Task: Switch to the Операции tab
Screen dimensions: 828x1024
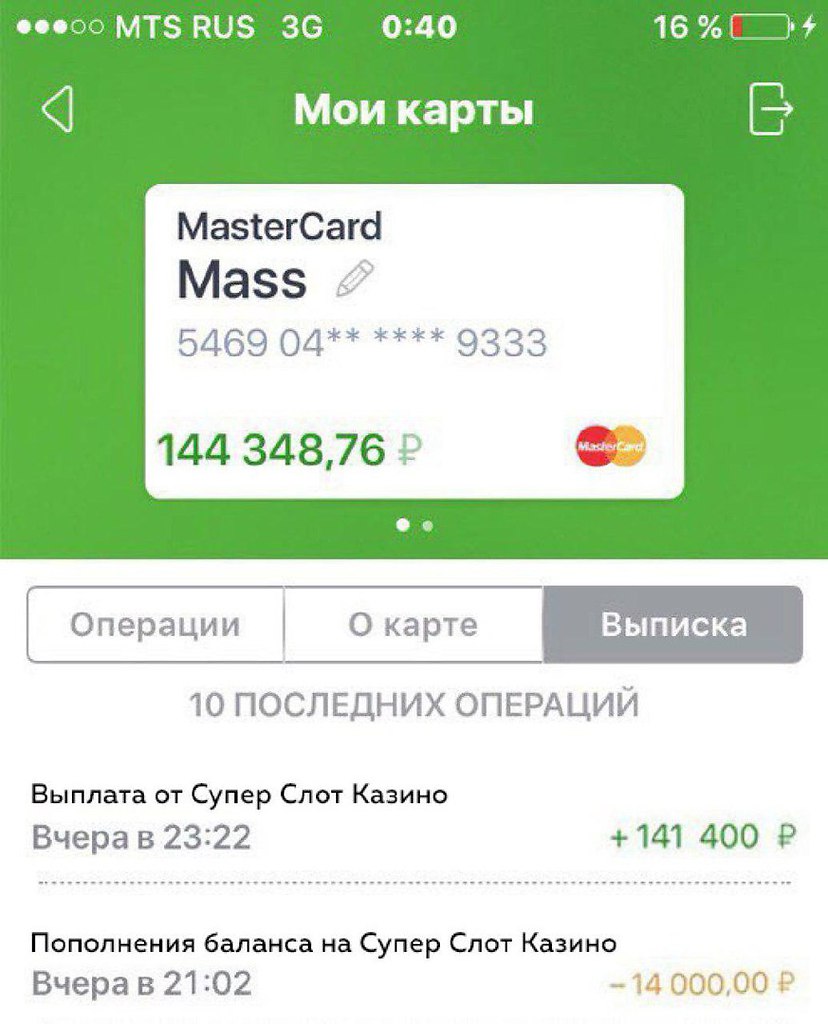Action: tap(155, 625)
